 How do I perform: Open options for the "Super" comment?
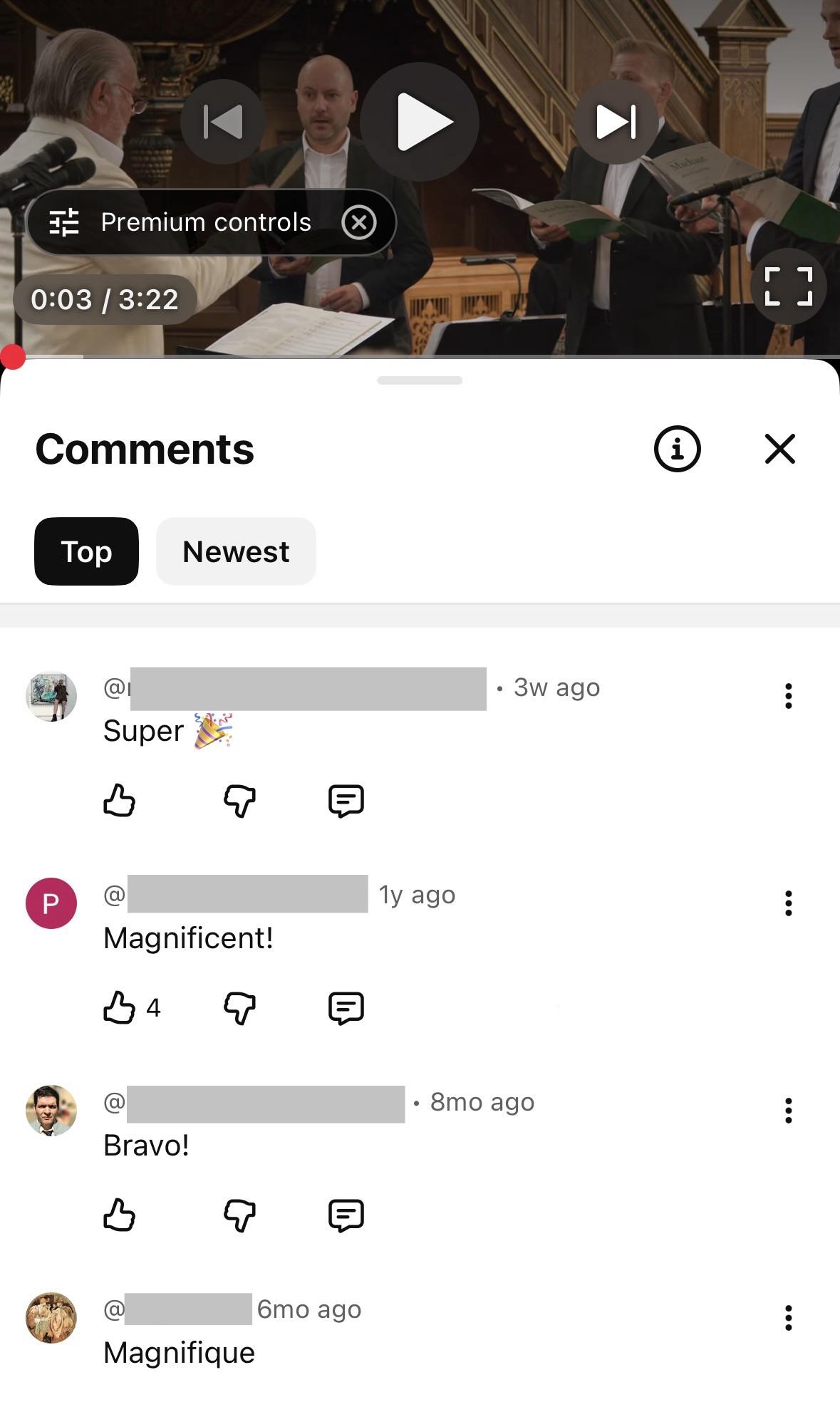coord(788,696)
